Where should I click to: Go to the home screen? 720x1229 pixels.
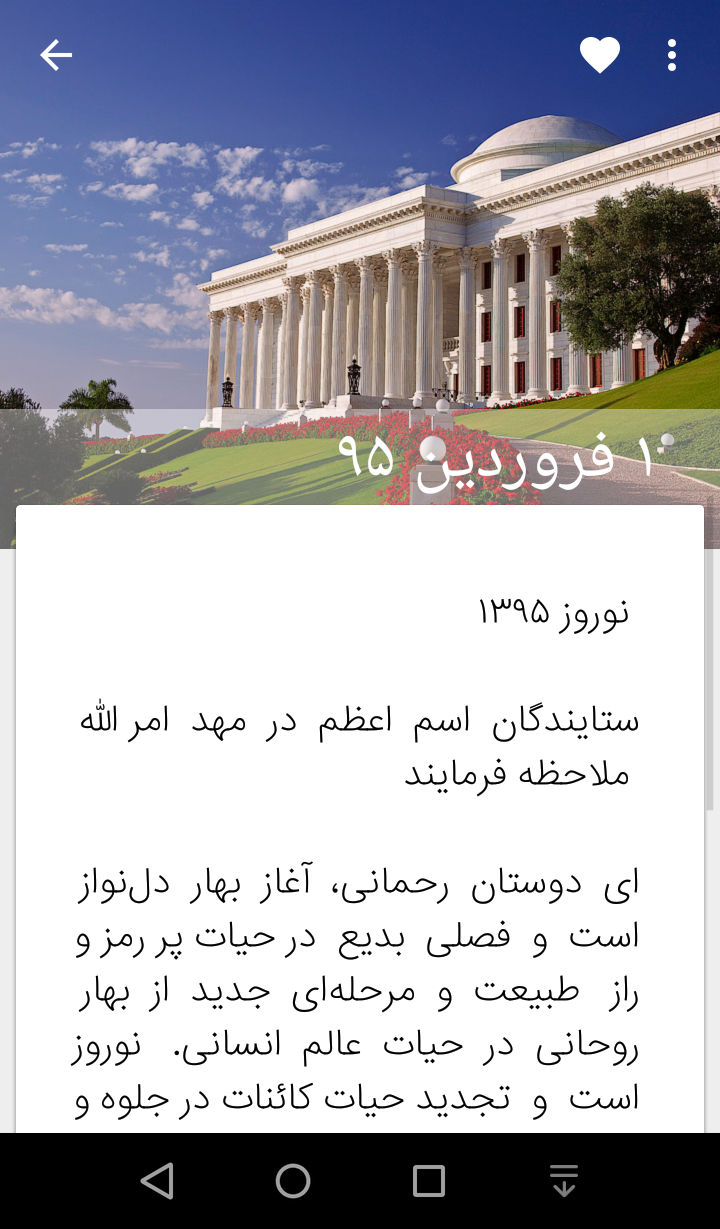pos(293,1181)
